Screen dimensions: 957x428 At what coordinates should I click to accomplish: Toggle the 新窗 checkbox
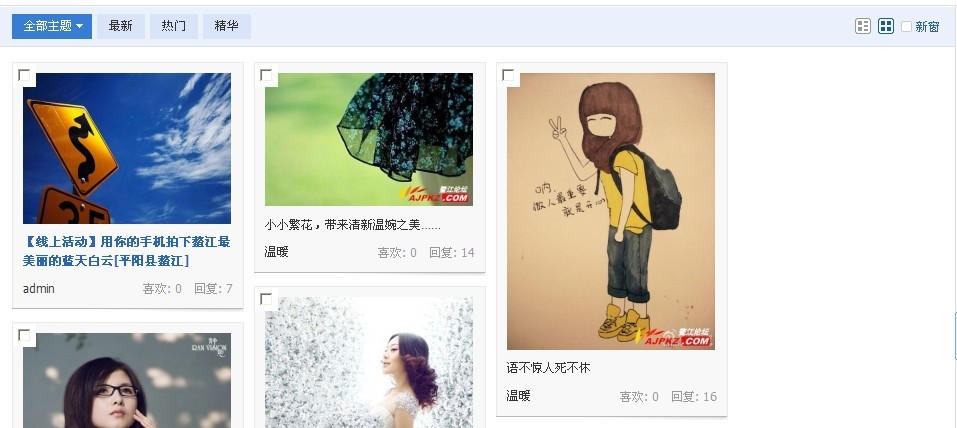pos(906,27)
